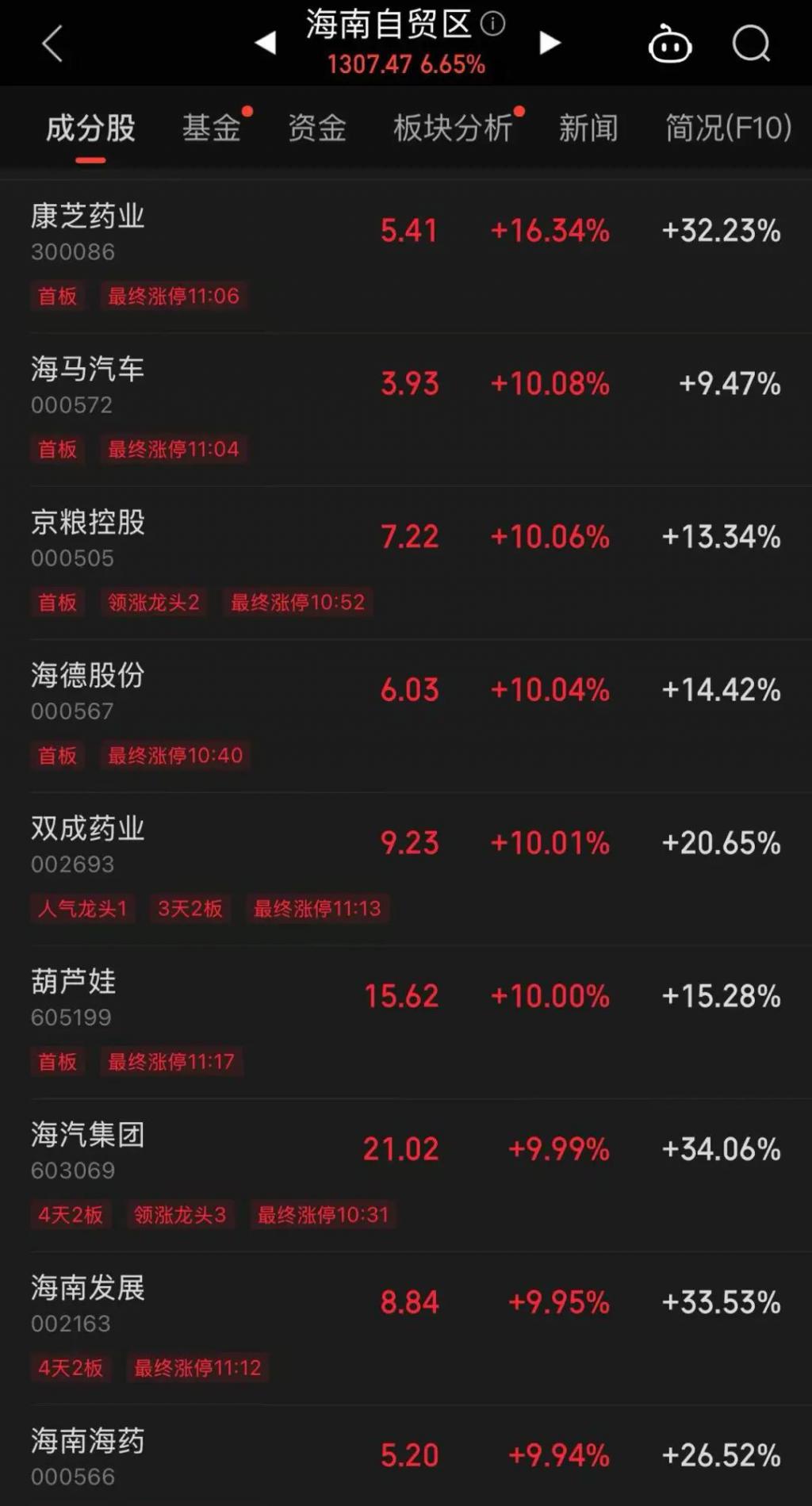Switch to the 资金 tab

317,128
